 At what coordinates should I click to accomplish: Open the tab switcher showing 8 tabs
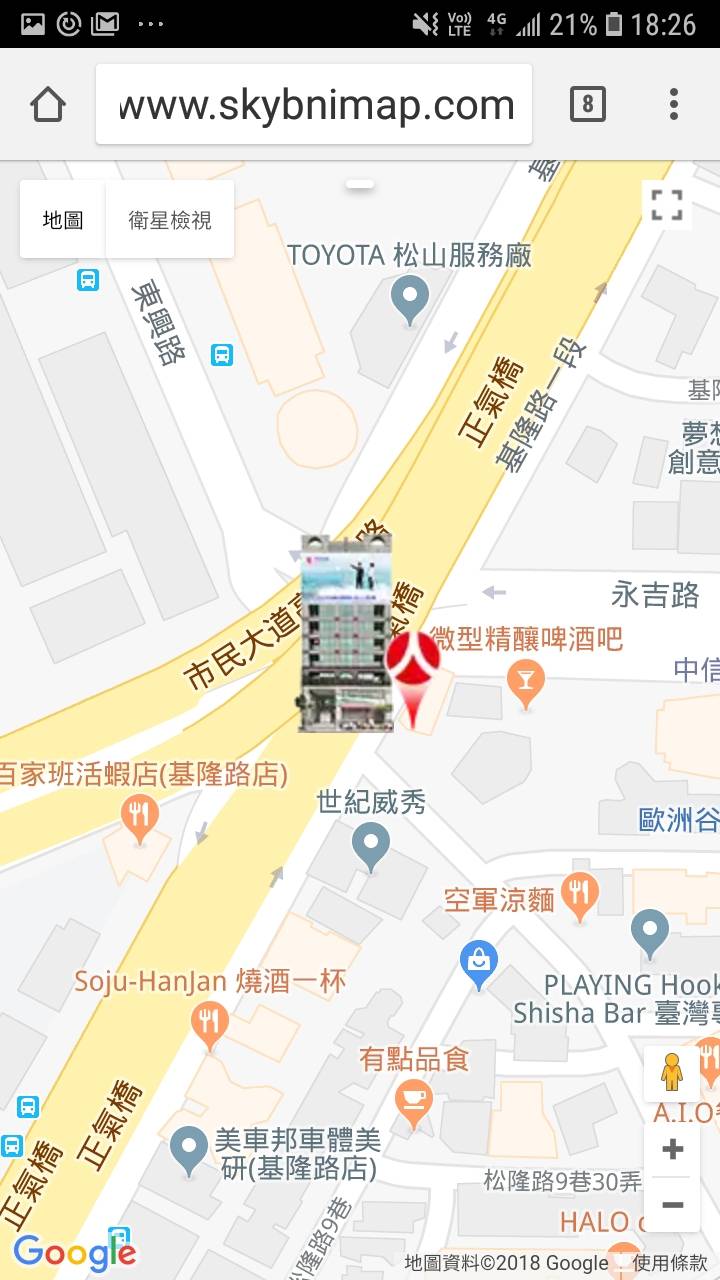point(587,104)
